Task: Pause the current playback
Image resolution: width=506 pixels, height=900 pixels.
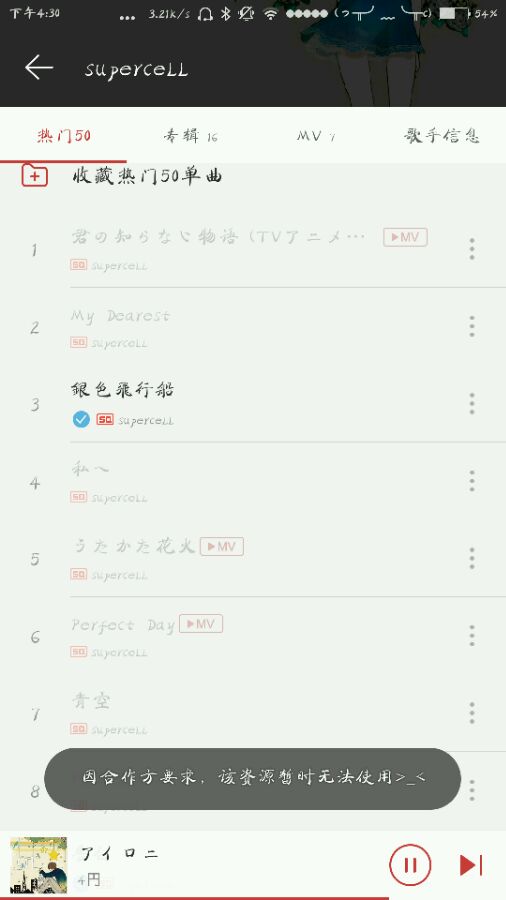Action: (x=410, y=865)
